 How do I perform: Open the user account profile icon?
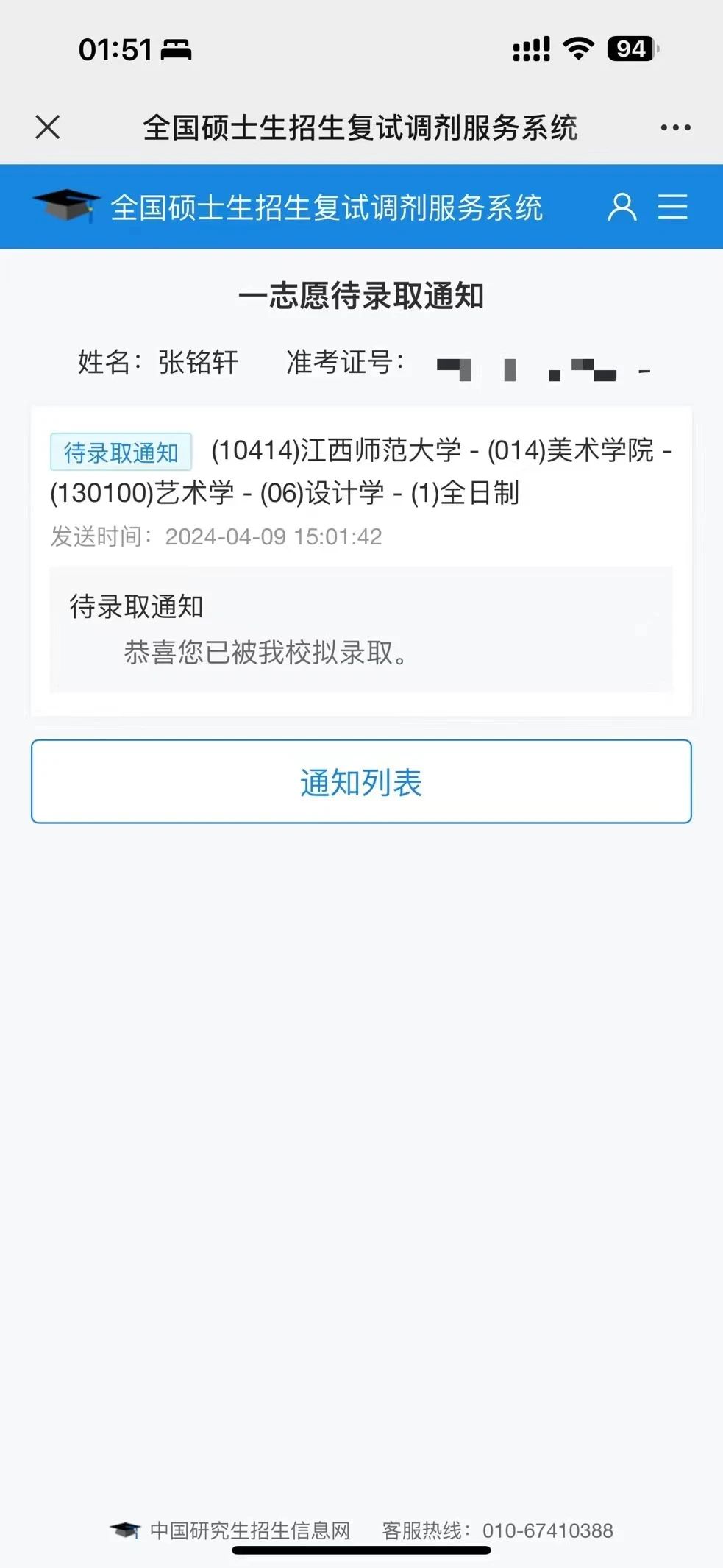[x=622, y=207]
